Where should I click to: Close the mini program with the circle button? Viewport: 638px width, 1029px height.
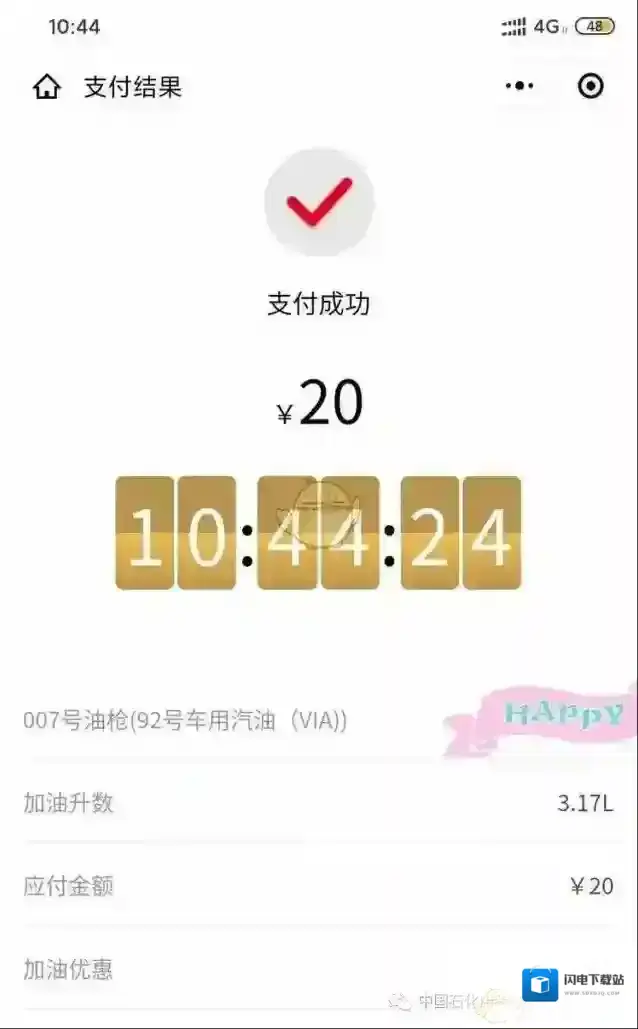[x=591, y=87]
